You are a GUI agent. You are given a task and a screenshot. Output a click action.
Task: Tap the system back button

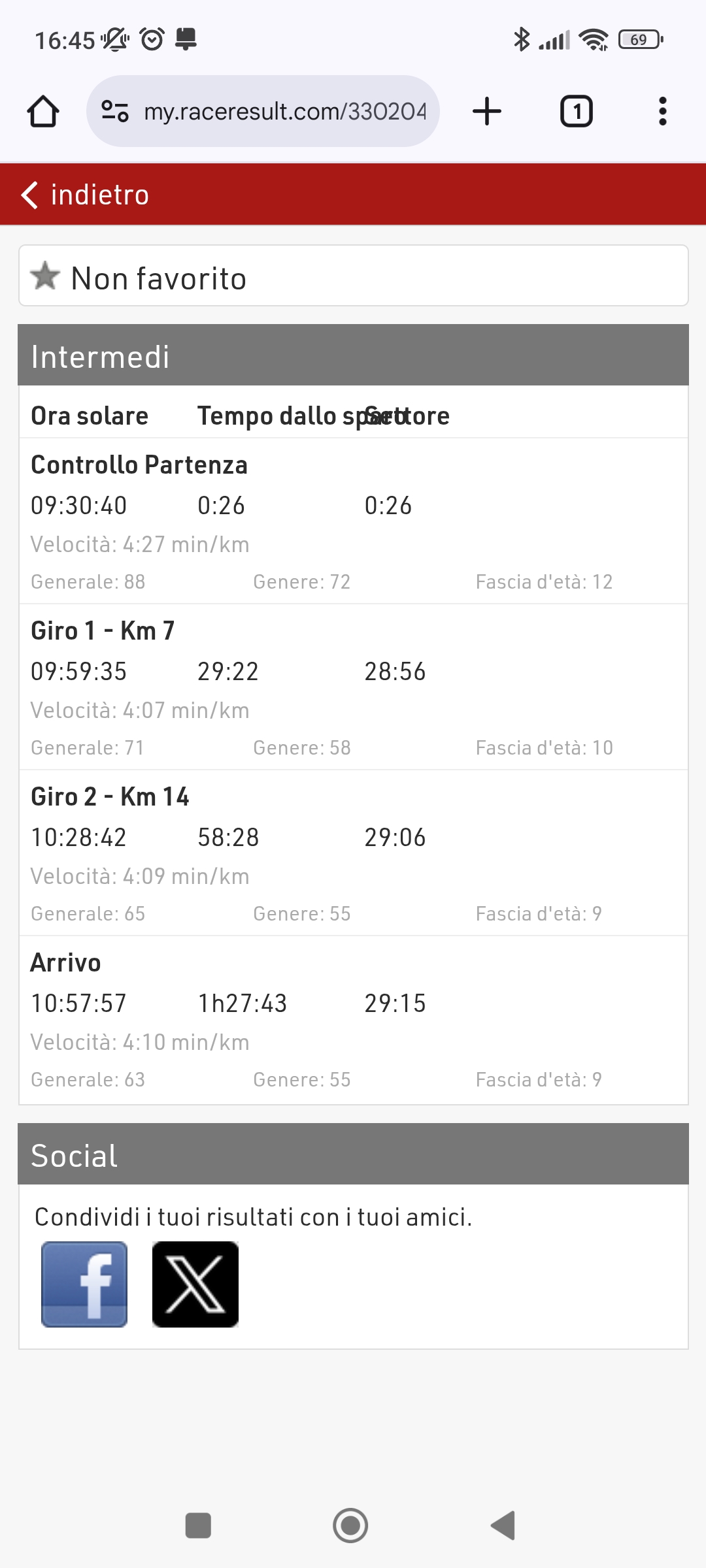pyautogui.click(x=503, y=1526)
